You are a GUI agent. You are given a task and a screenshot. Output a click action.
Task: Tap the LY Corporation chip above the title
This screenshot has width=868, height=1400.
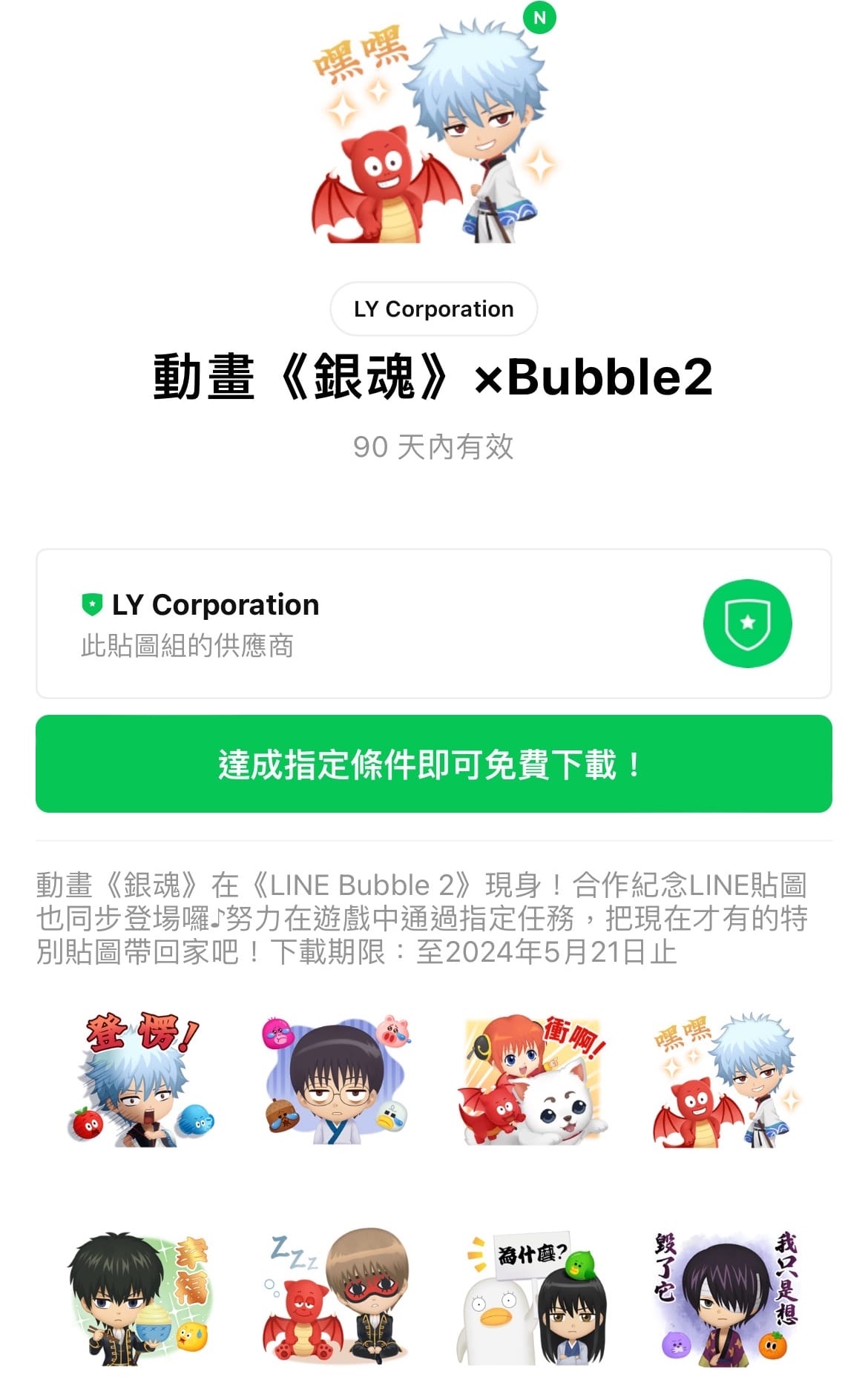(433, 308)
